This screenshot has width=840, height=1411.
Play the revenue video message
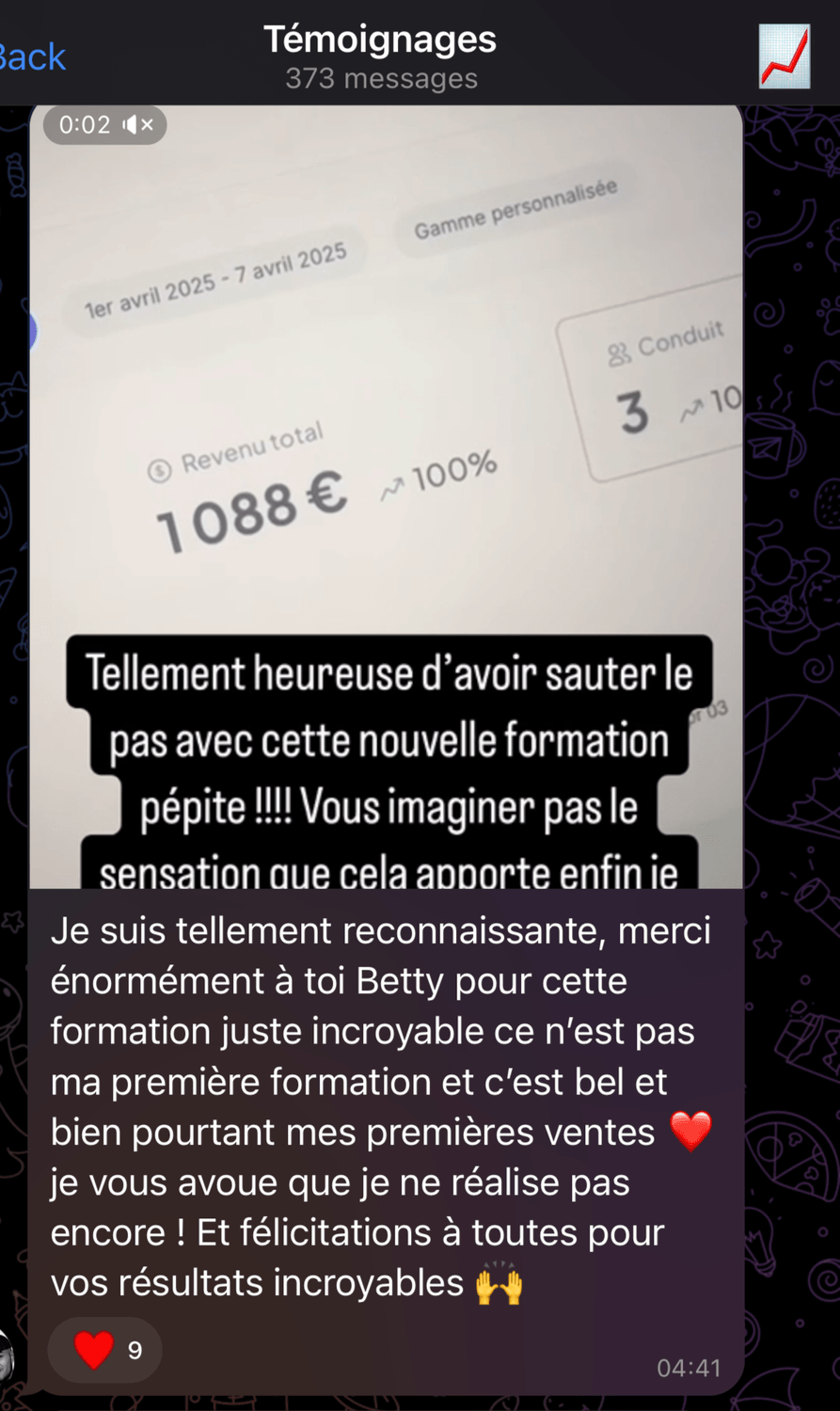click(386, 499)
